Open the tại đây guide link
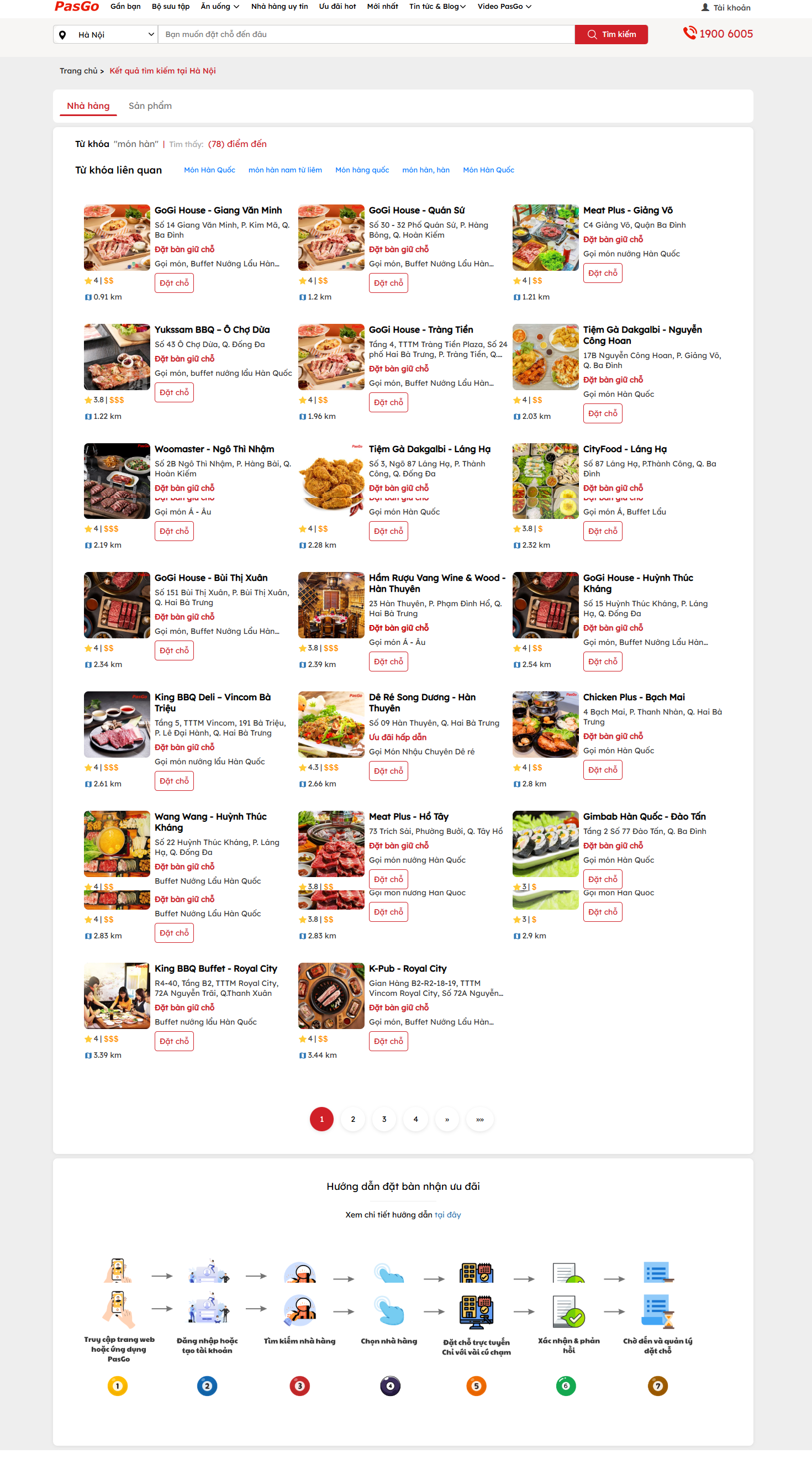Image resolution: width=812 pixels, height=1459 pixels. click(x=447, y=1214)
